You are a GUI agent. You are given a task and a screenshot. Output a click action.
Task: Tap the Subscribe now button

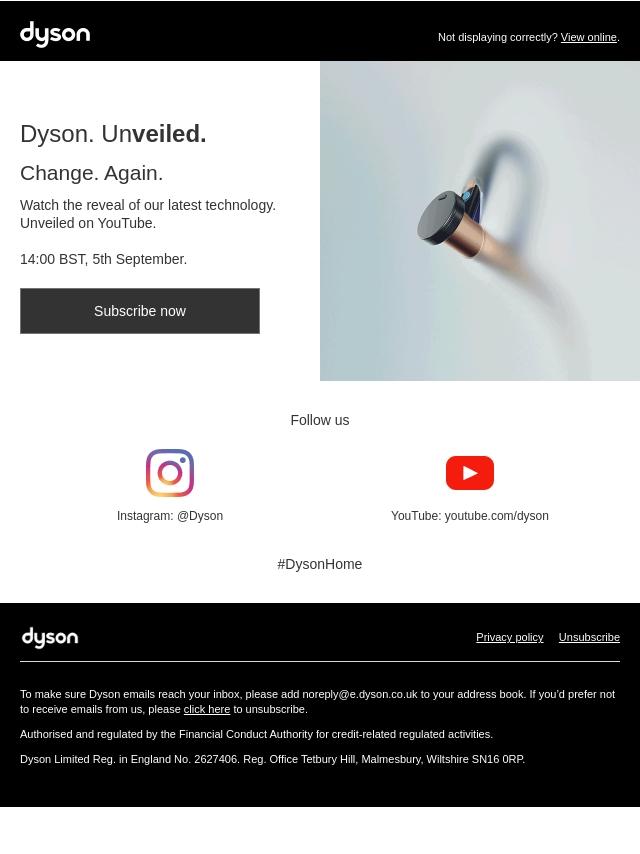140,311
